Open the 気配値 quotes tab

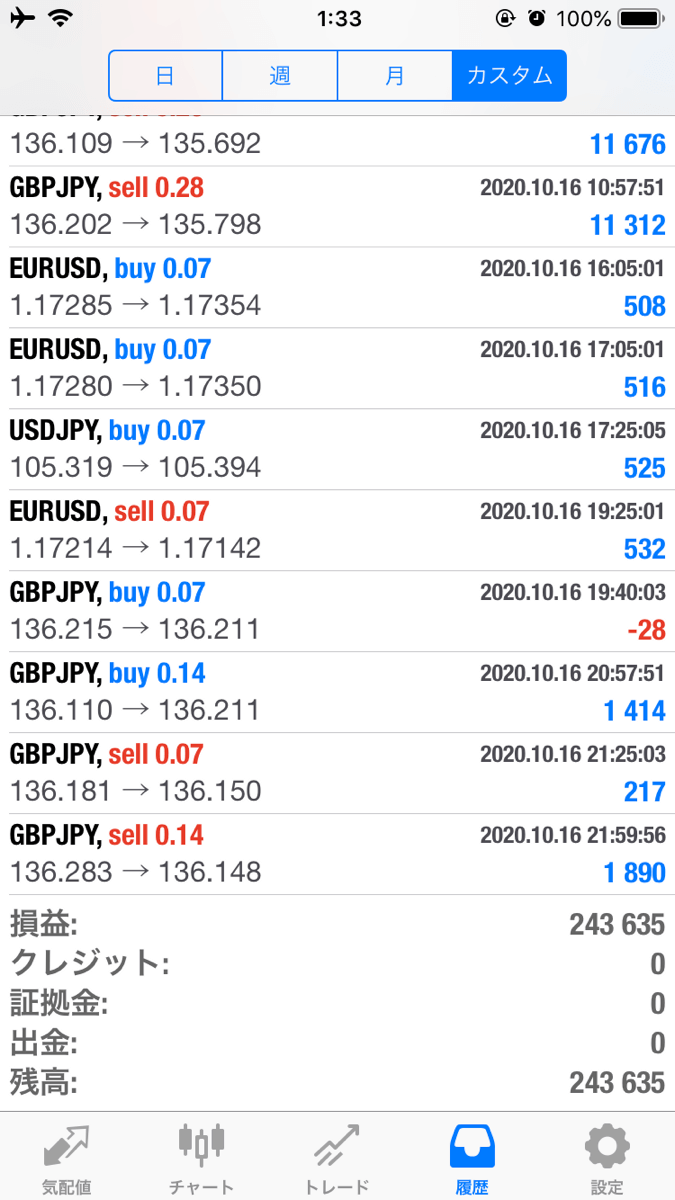pyautogui.click(x=67, y=1158)
